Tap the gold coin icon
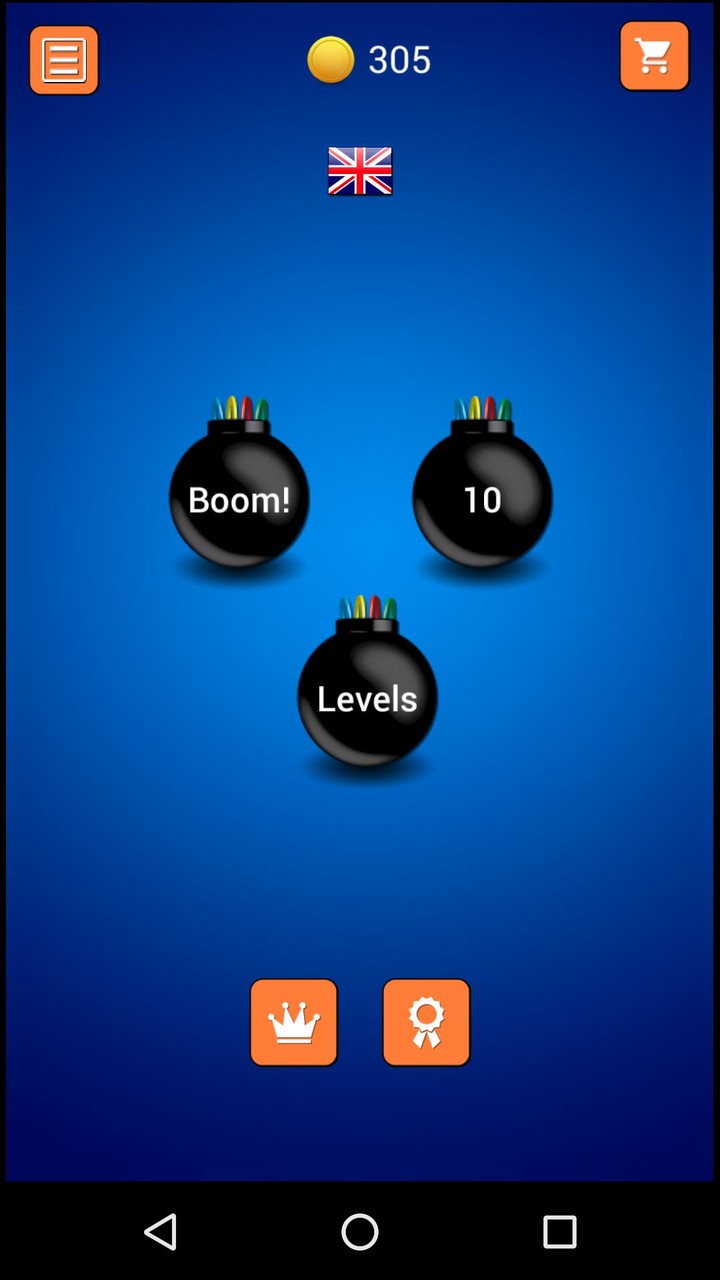This screenshot has height=1280, width=720. pyautogui.click(x=330, y=60)
